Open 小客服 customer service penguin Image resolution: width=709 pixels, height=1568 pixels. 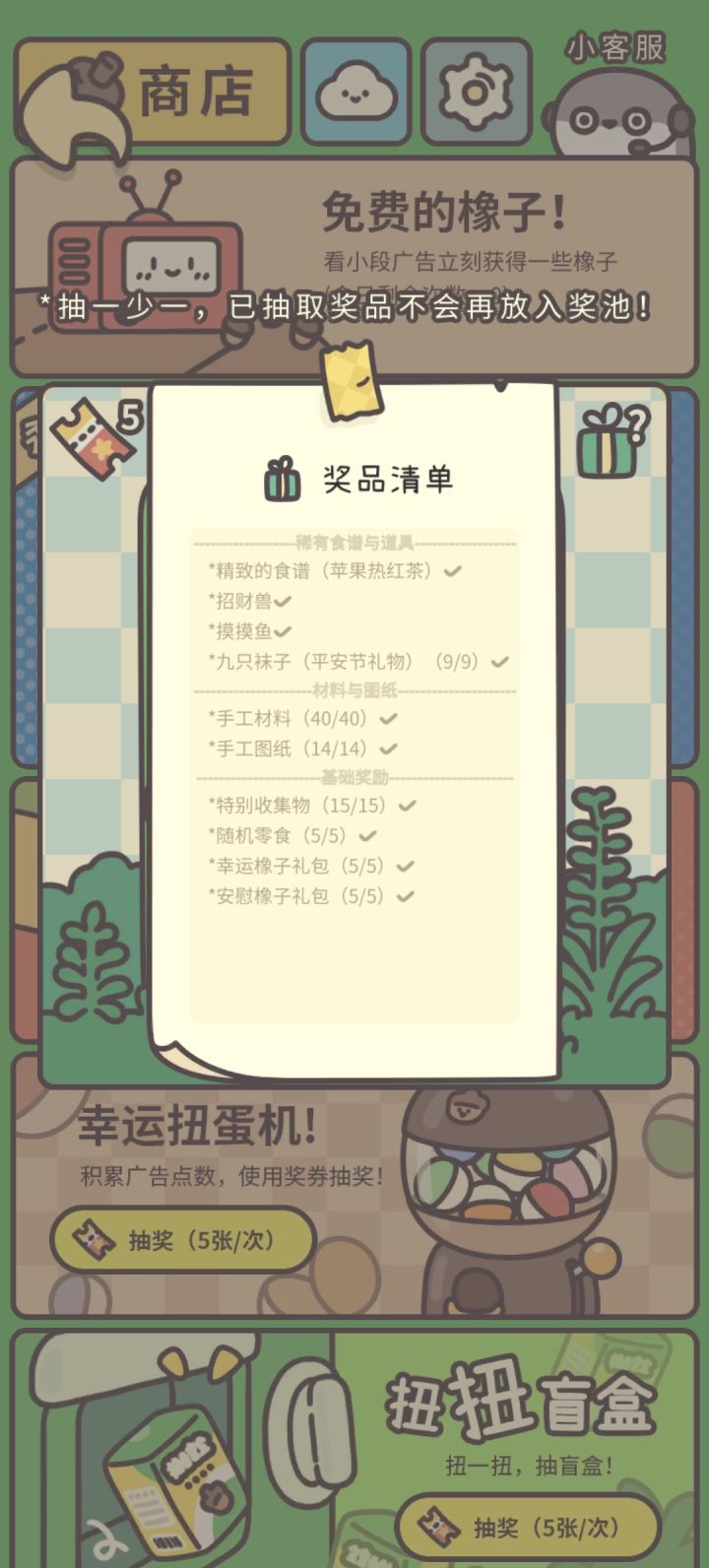tap(616, 108)
